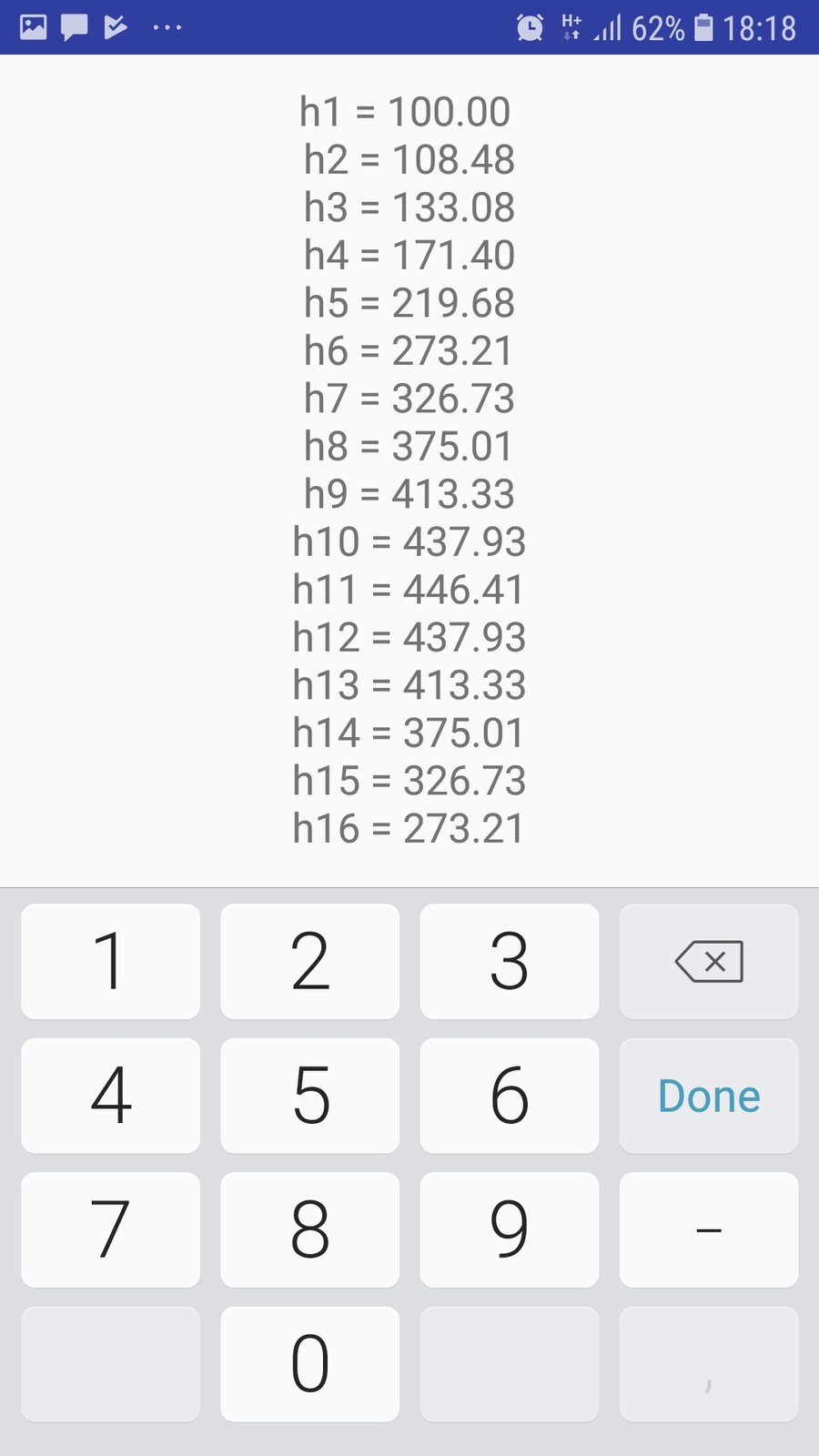Delete the last digit with backspace
The height and width of the screenshot is (1456, 819).
(709, 961)
